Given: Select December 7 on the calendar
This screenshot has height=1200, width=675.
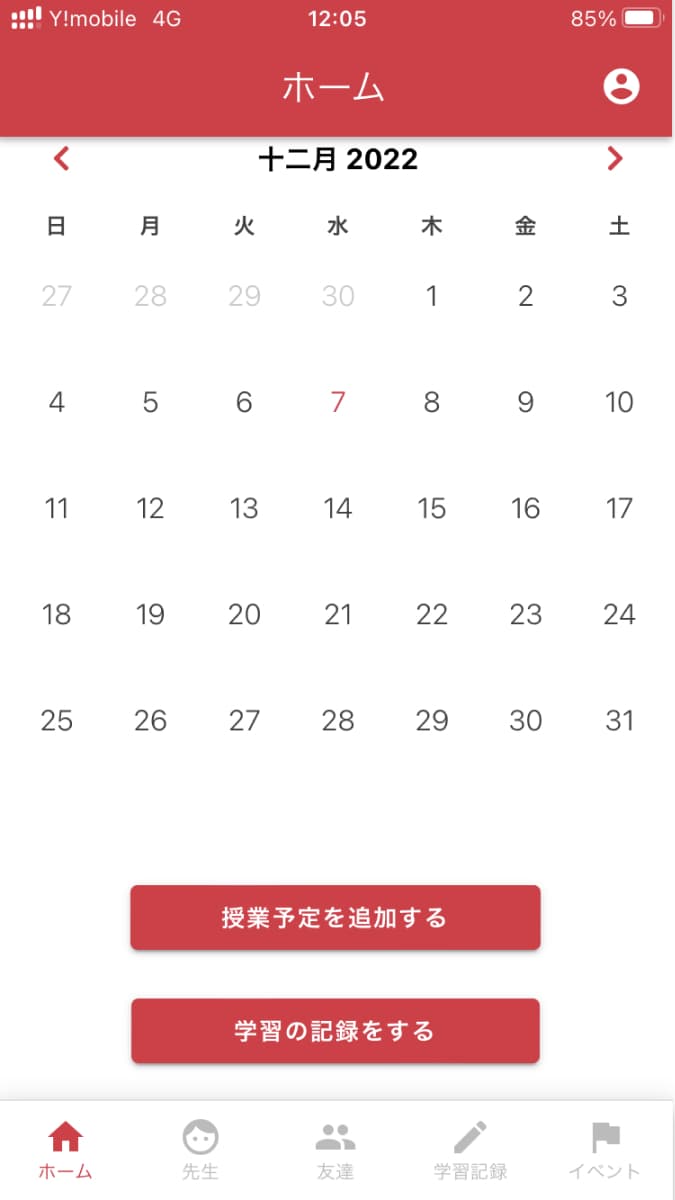Looking at the screenshot, I should click(x=338, y=402).
